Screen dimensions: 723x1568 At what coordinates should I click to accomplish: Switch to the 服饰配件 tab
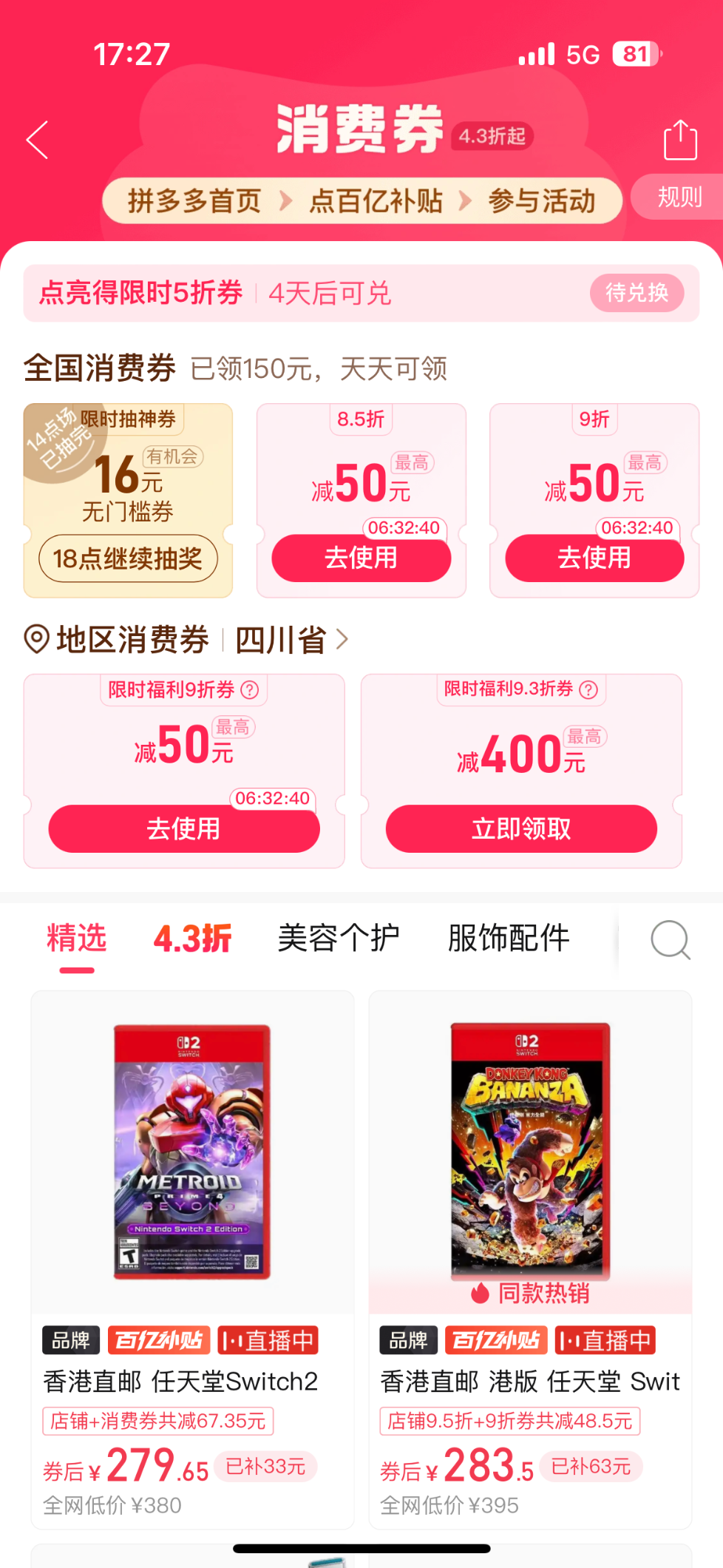(509, 939)
